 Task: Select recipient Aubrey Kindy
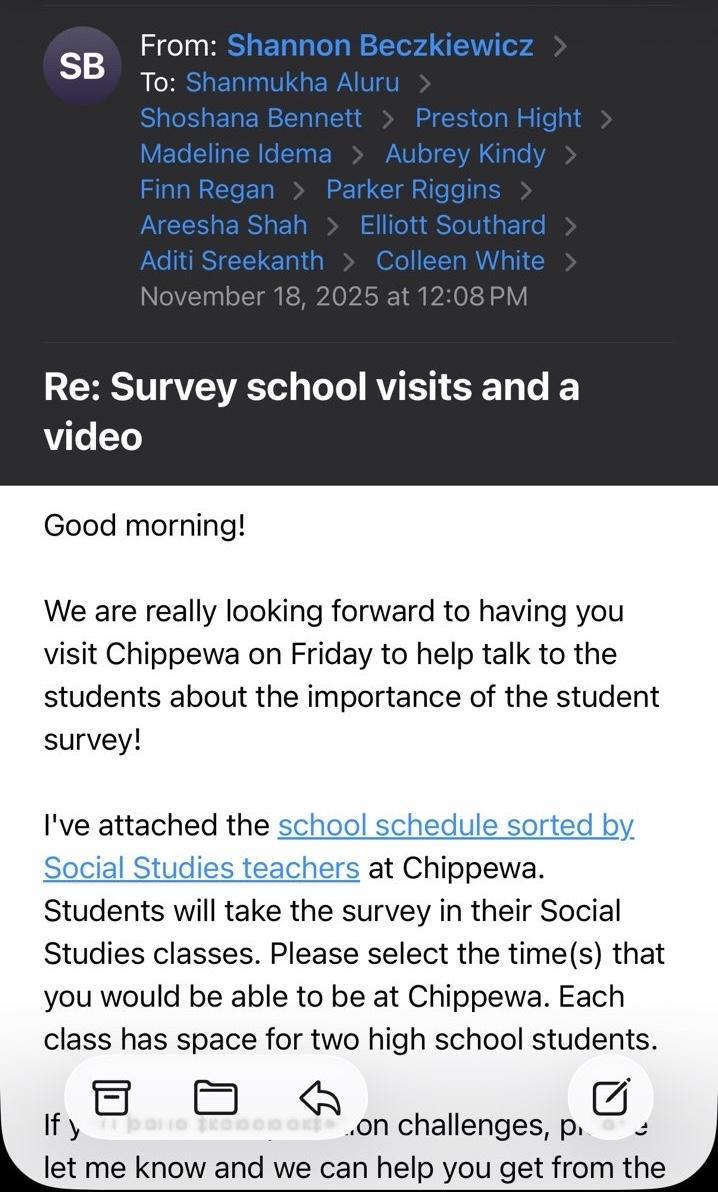(465, 154)
